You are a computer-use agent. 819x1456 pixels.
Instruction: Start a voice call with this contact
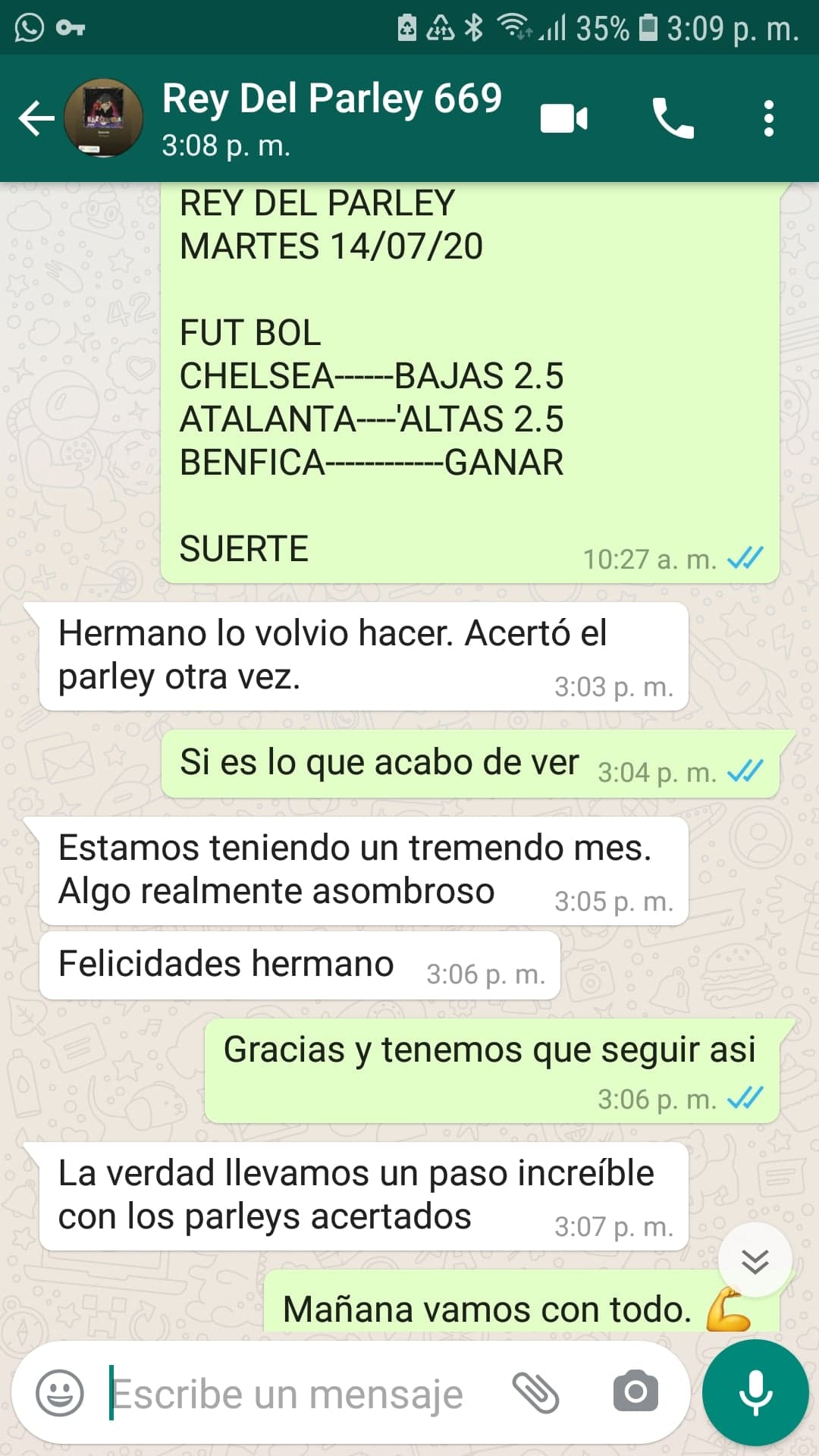click(673, 119)
